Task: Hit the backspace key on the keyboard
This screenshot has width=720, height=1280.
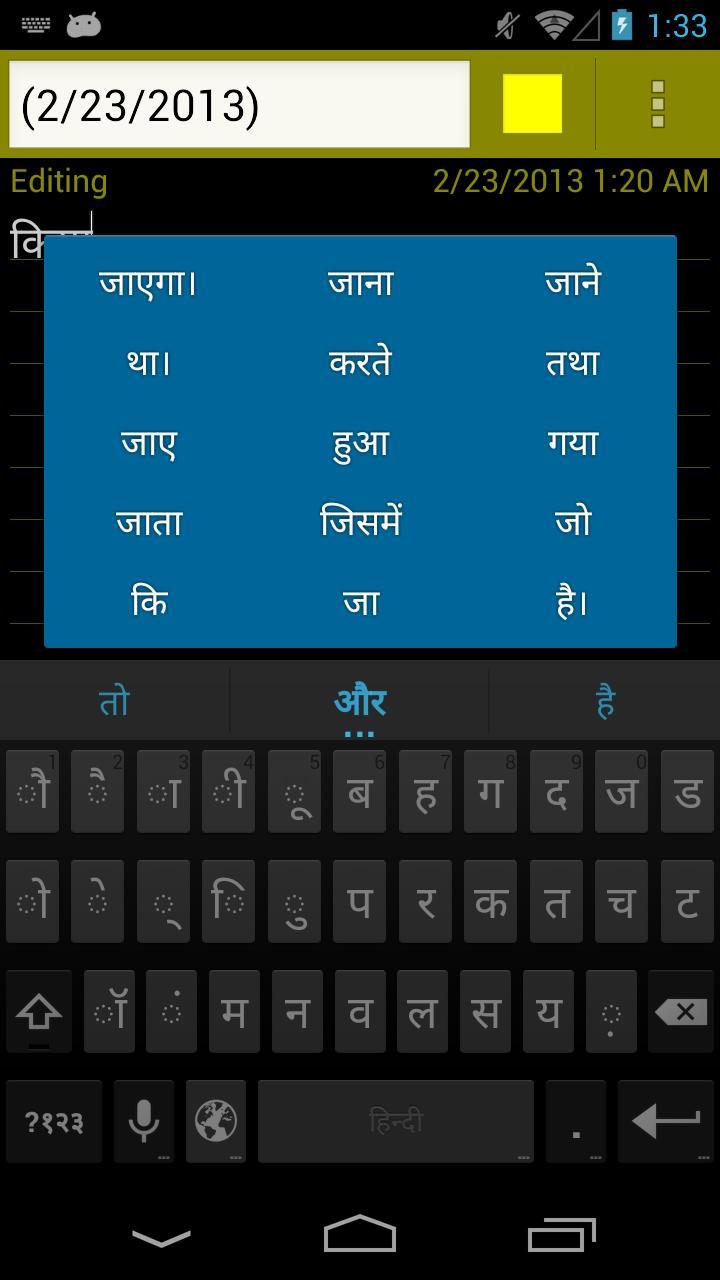Action: point(682,1012)
